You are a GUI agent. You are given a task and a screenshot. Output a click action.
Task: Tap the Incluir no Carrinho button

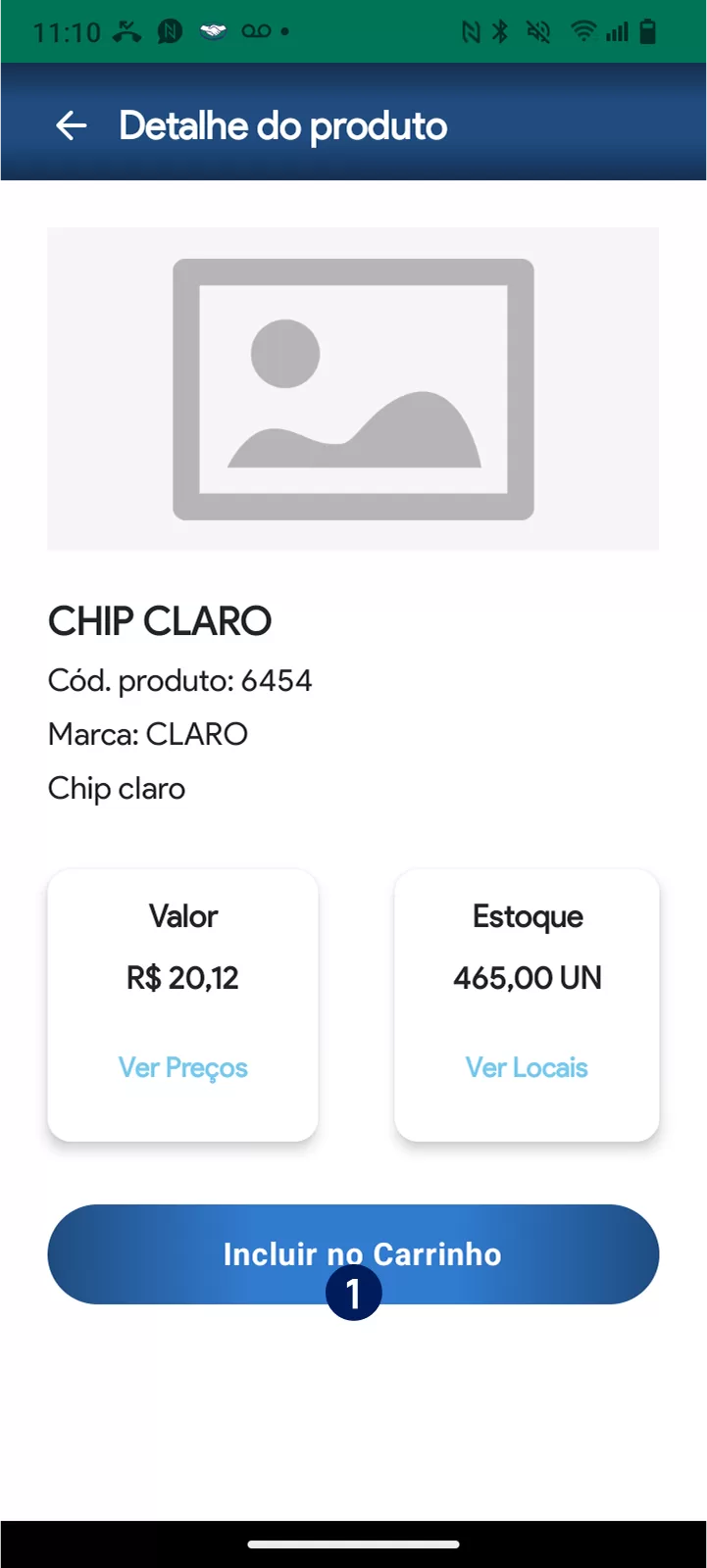coord(353,1253)
